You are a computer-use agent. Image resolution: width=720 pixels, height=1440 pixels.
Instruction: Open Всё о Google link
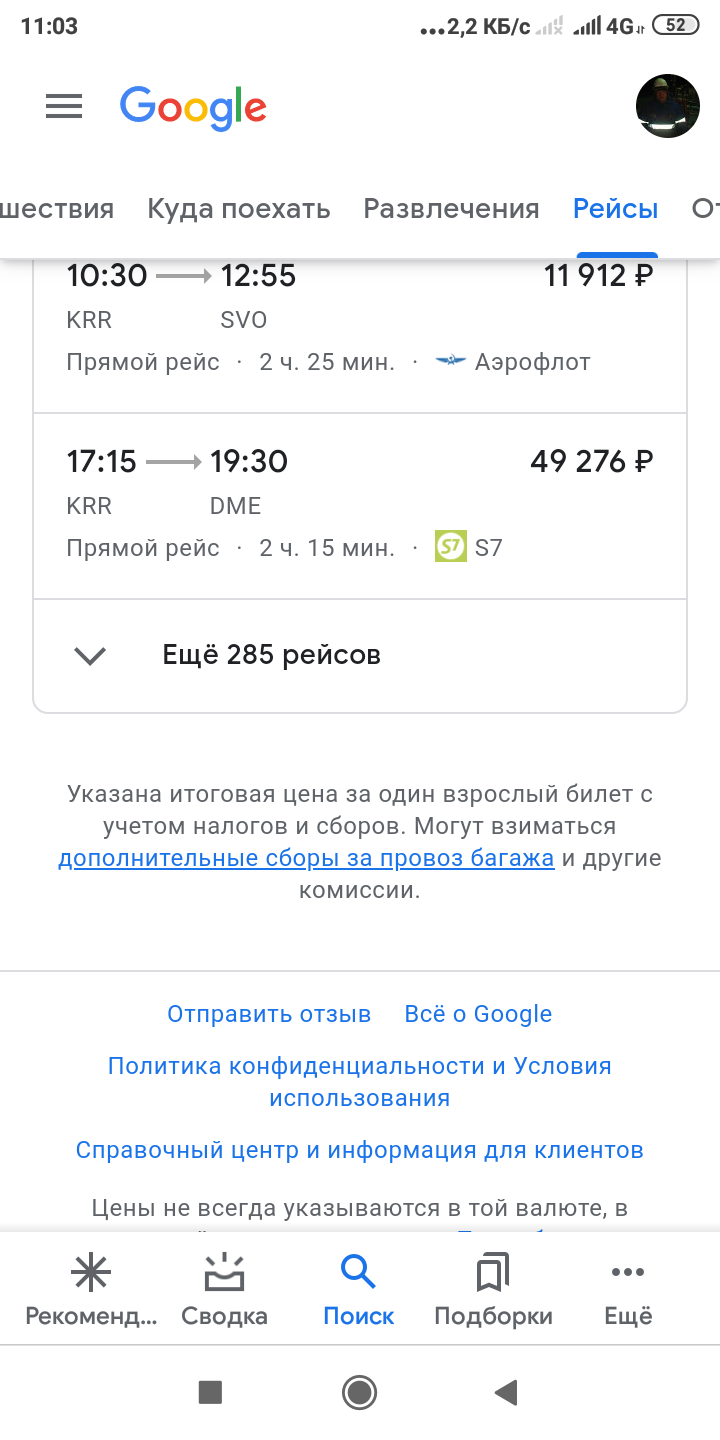tap(478, 1014)
